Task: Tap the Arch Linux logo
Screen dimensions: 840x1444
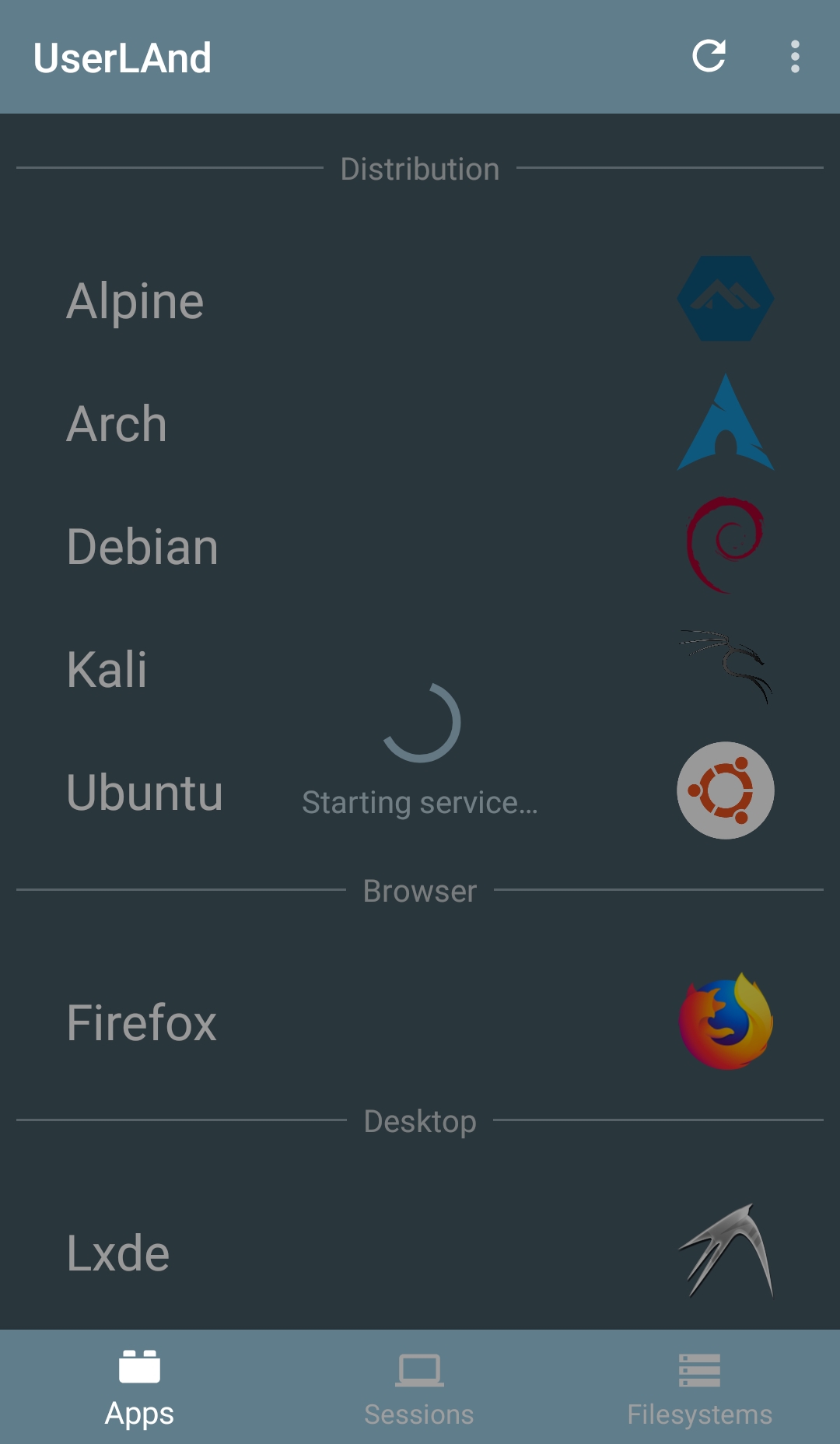Action: coord(725,421)
